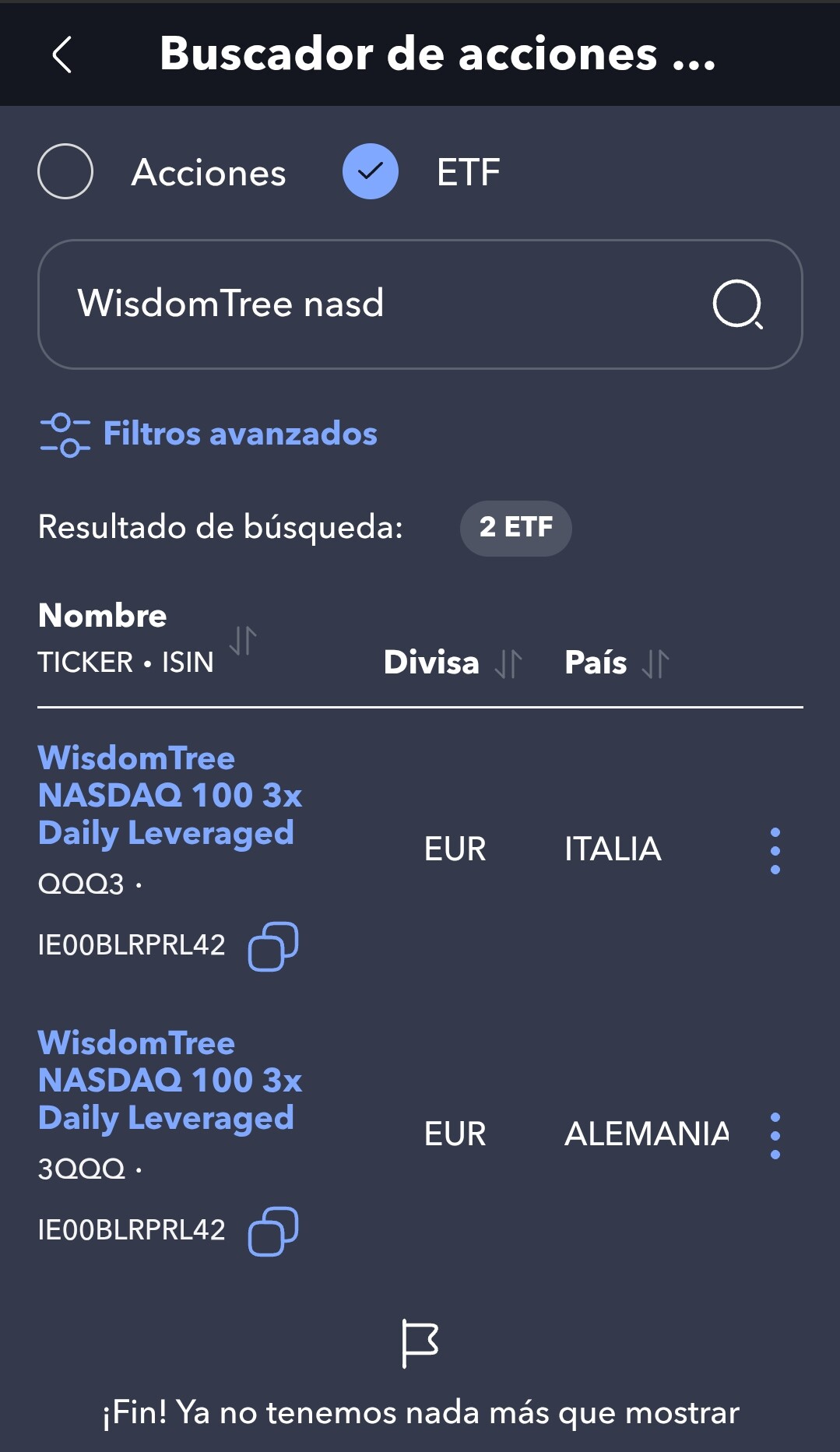Copy ISIN of the QQQ3 ETF
This screenshot has height=1452, width=840.
click(x=272, y=946)
